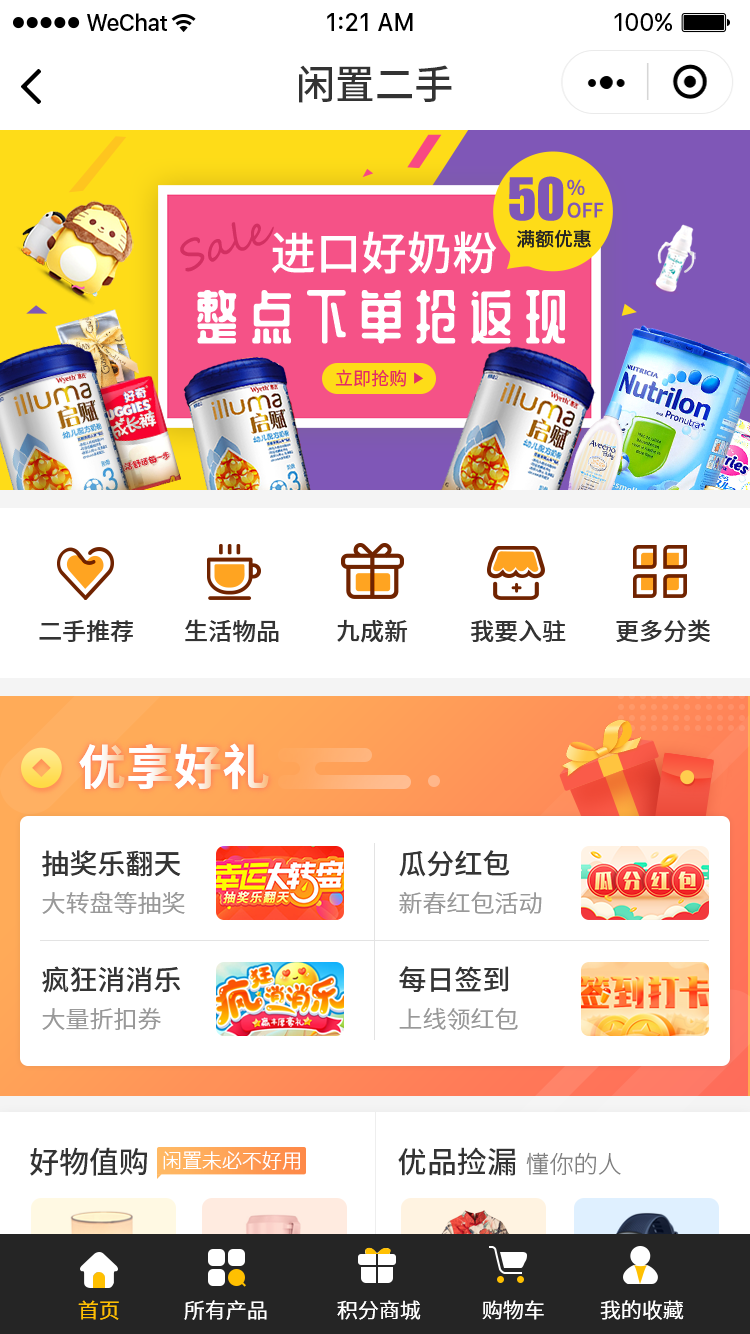Switch to the 积分商城 tab
The width and height of the screenshot is (750, 1334).
(x=378, y=1285)
